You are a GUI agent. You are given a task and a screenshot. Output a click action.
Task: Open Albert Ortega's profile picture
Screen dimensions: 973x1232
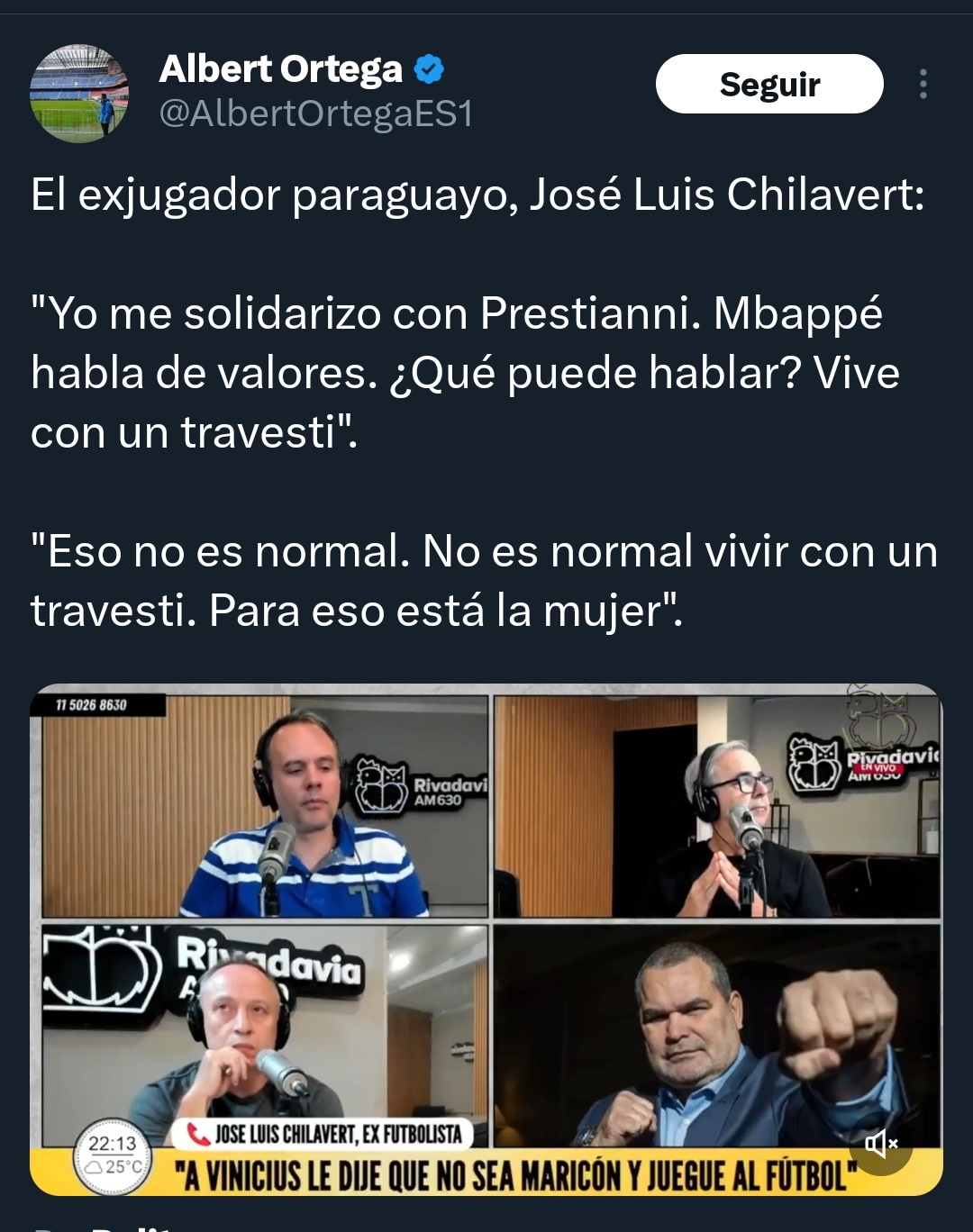[x=79, y=93]
